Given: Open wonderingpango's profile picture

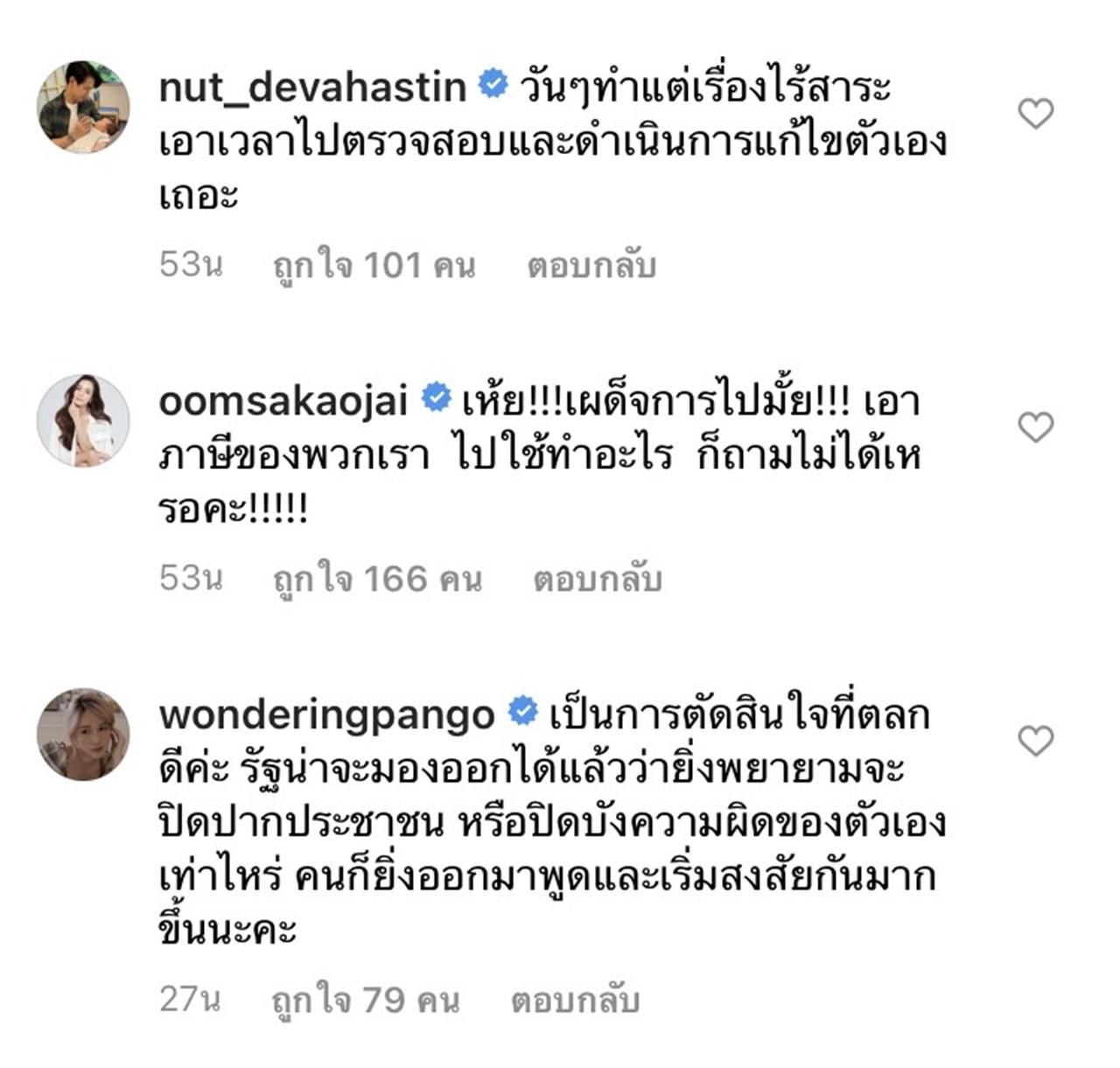Looking at the screenshot, I should tap(83, 734).
